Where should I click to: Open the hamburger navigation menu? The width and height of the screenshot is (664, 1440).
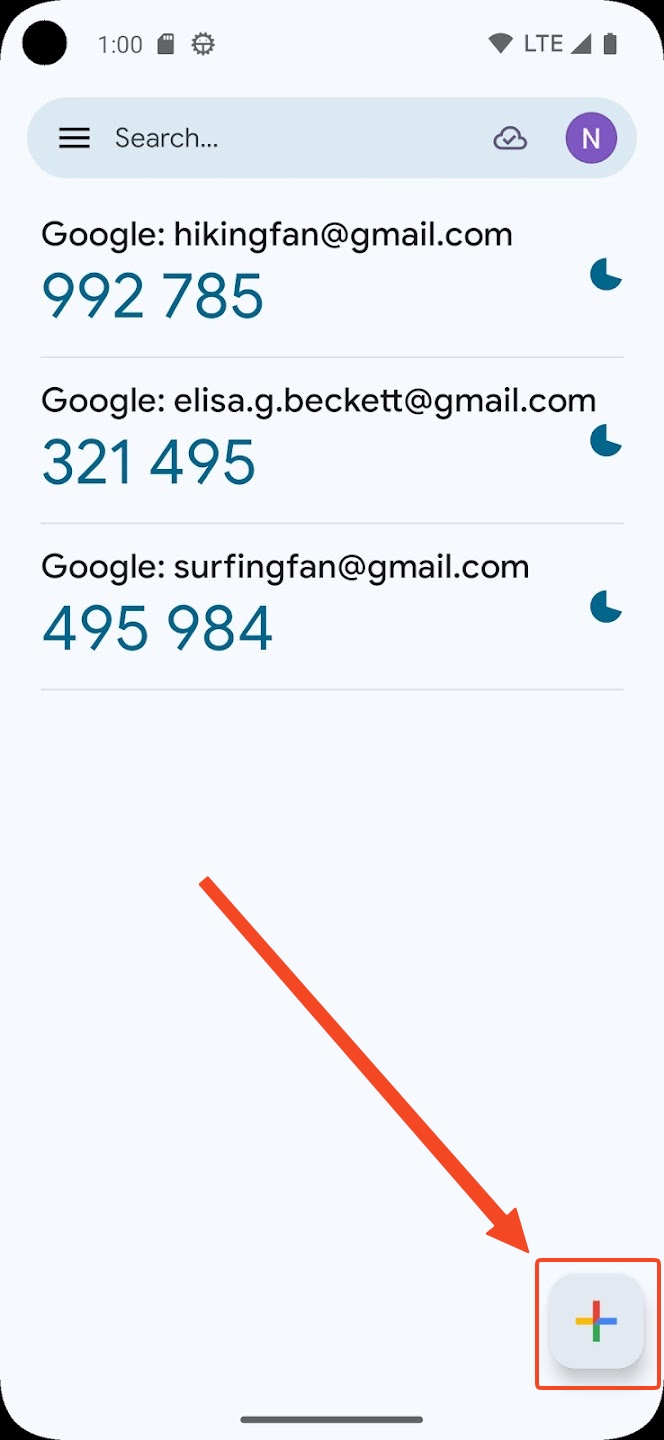pos(74,138)
